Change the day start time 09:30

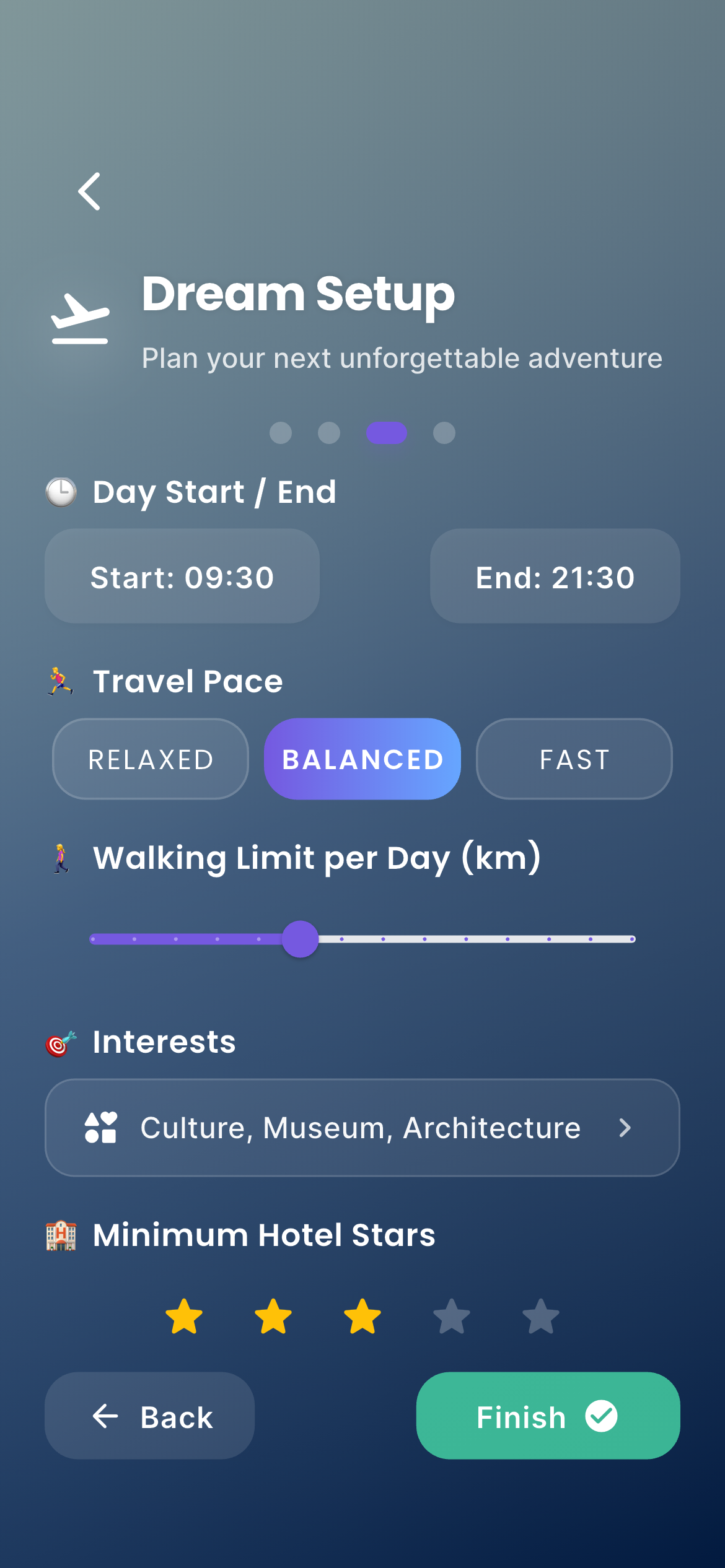[182, 577]
